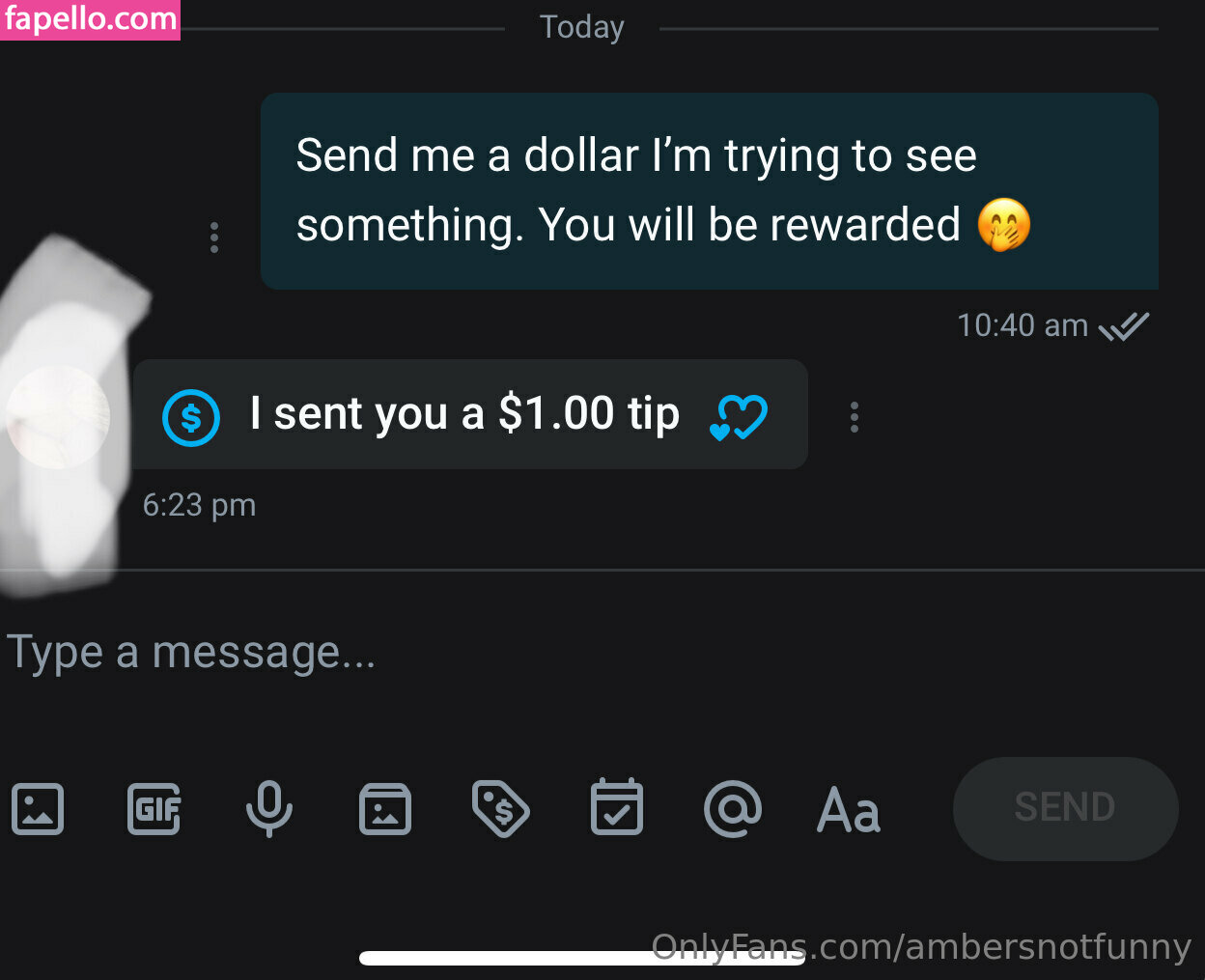Screen dimensions: 1205x980
Task: Attach a photo using the image icon
Action: tap(38, 808)
